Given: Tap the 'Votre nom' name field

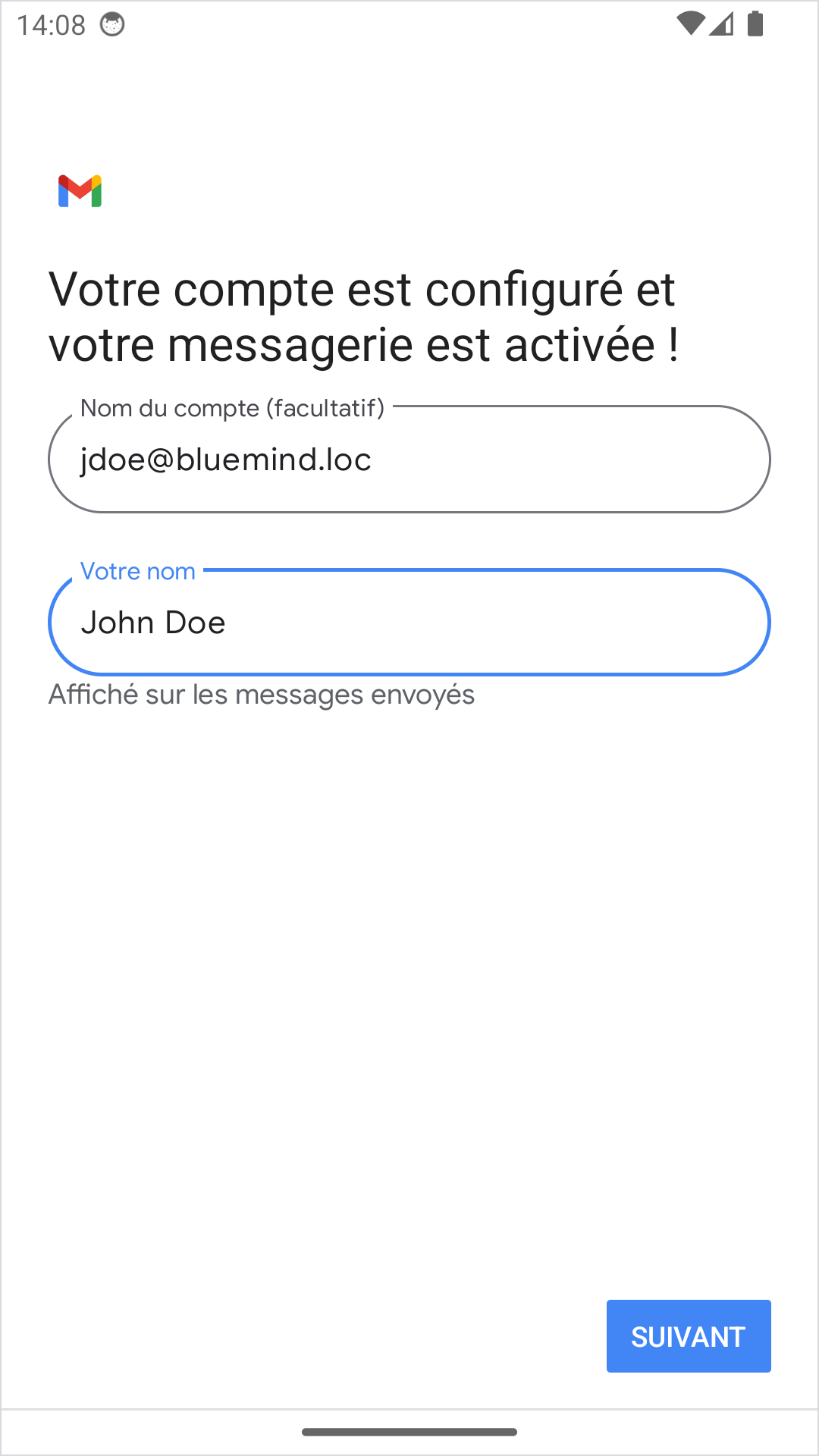Looking at the screenshot, I should click(x=409, y=623).
